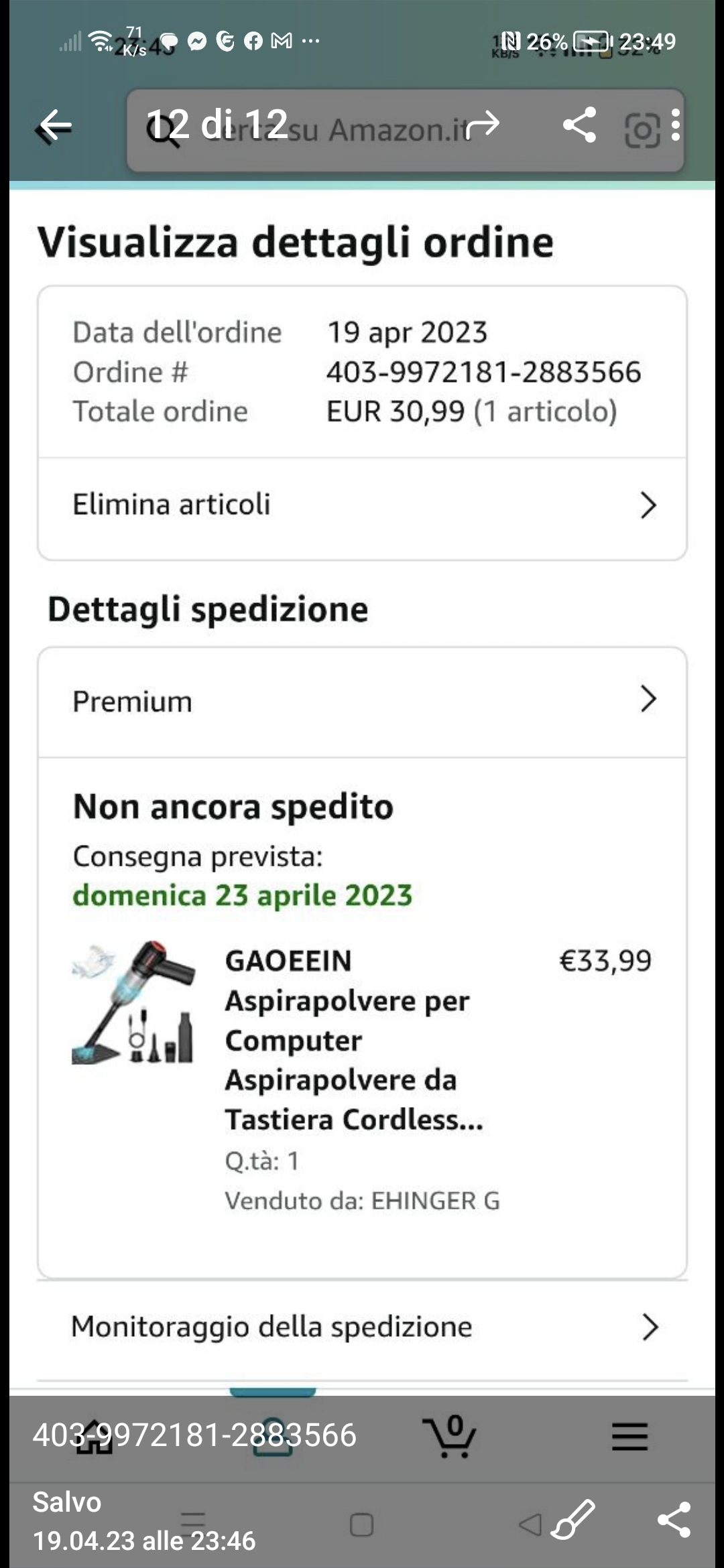Open the three-dot overflow menu
The image size is (724, 1568).
676,125
